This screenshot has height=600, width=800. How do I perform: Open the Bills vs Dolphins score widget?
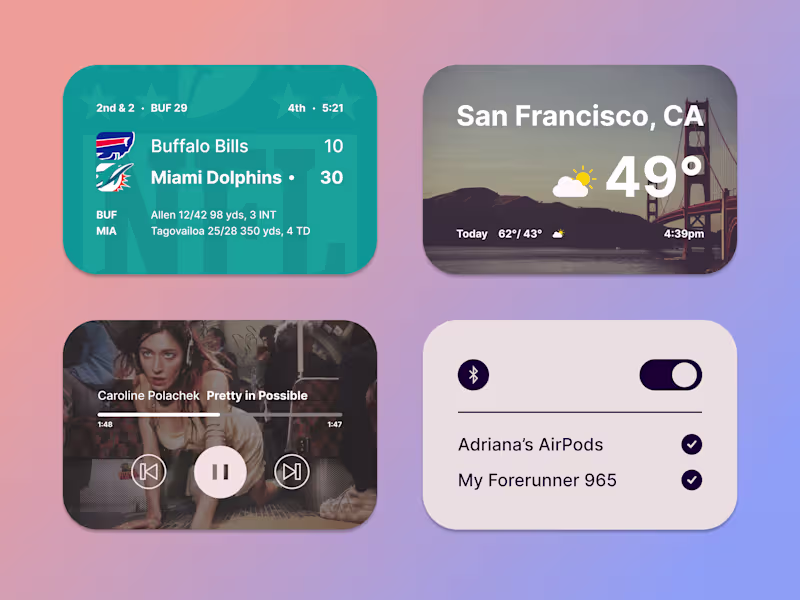(x=220, y=170)
